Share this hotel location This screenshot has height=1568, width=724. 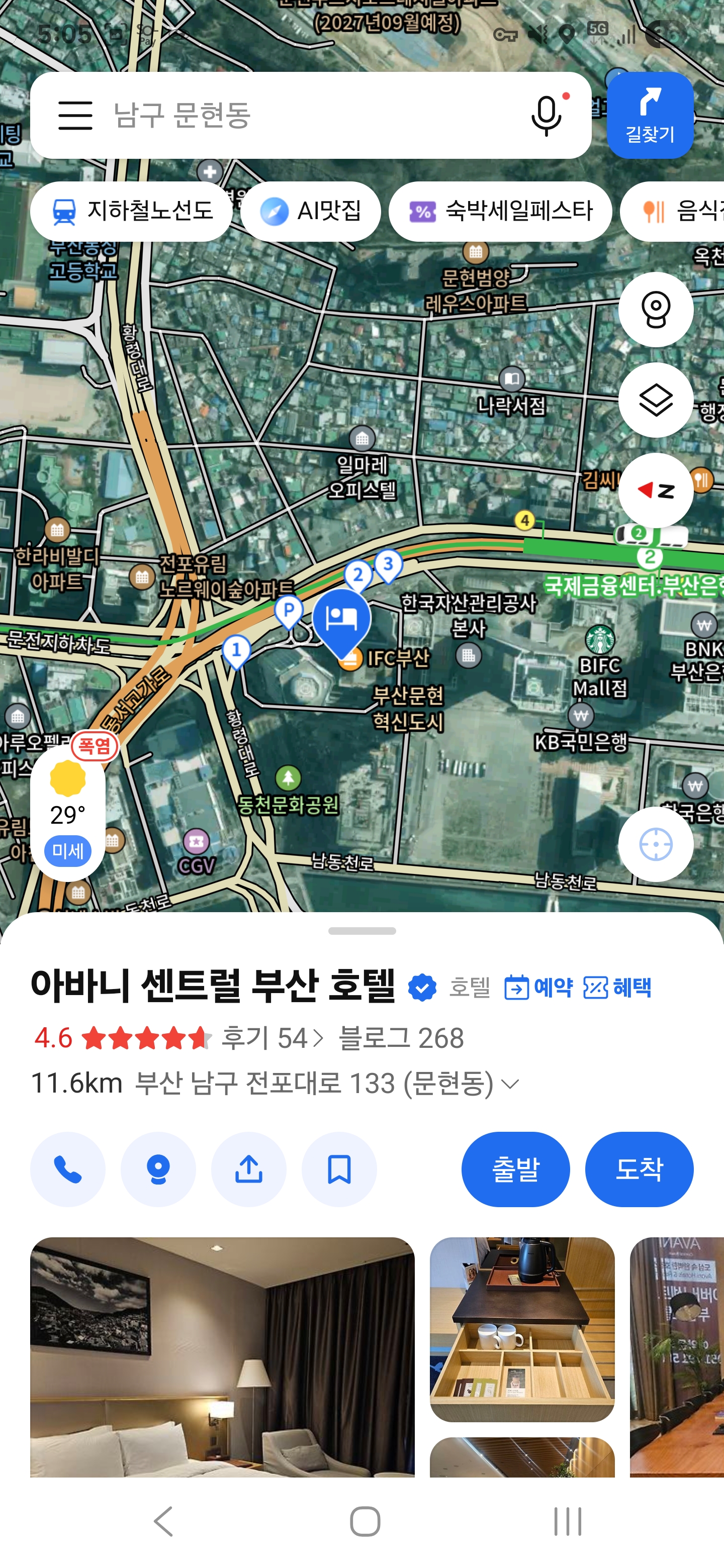tap(248, 1169)
